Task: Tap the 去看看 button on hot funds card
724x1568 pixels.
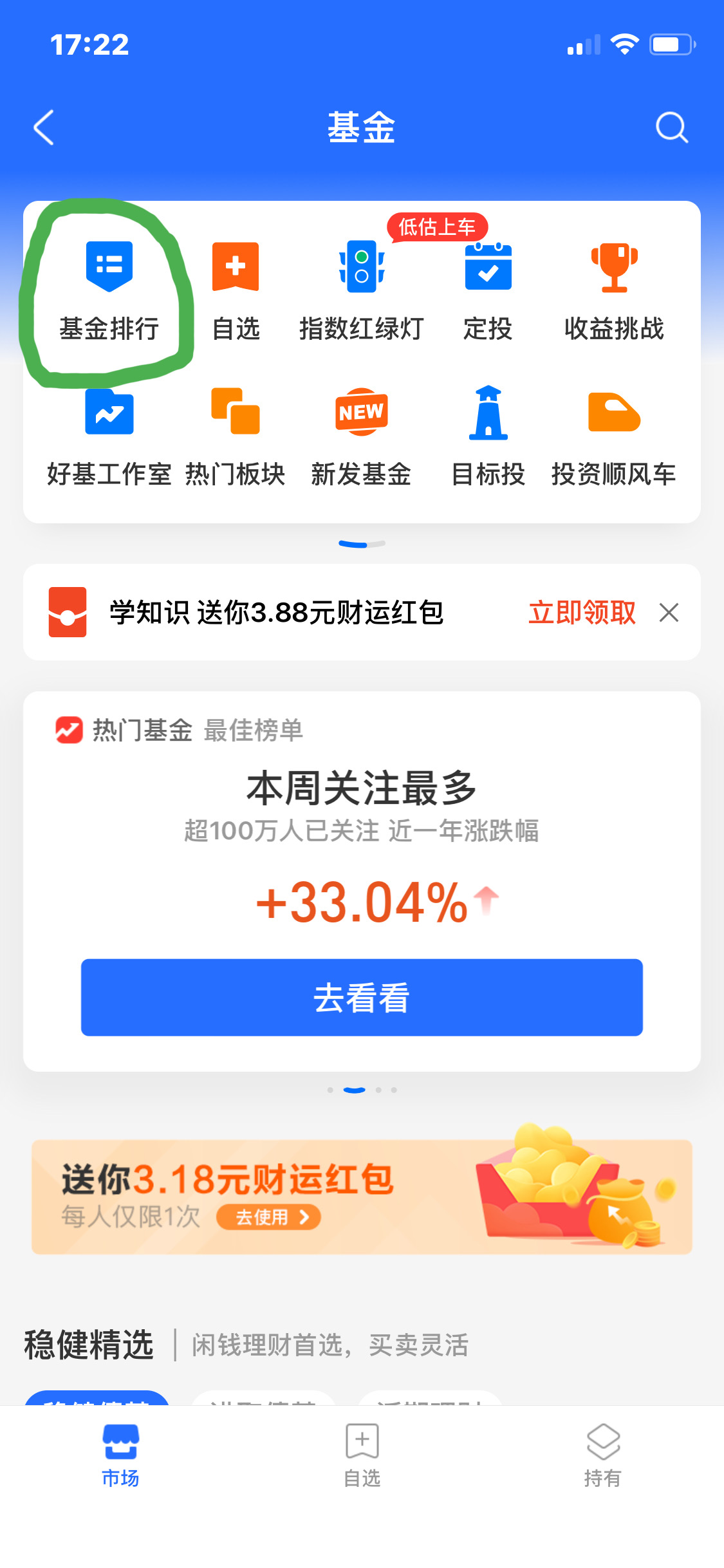Action: point(361,997)
